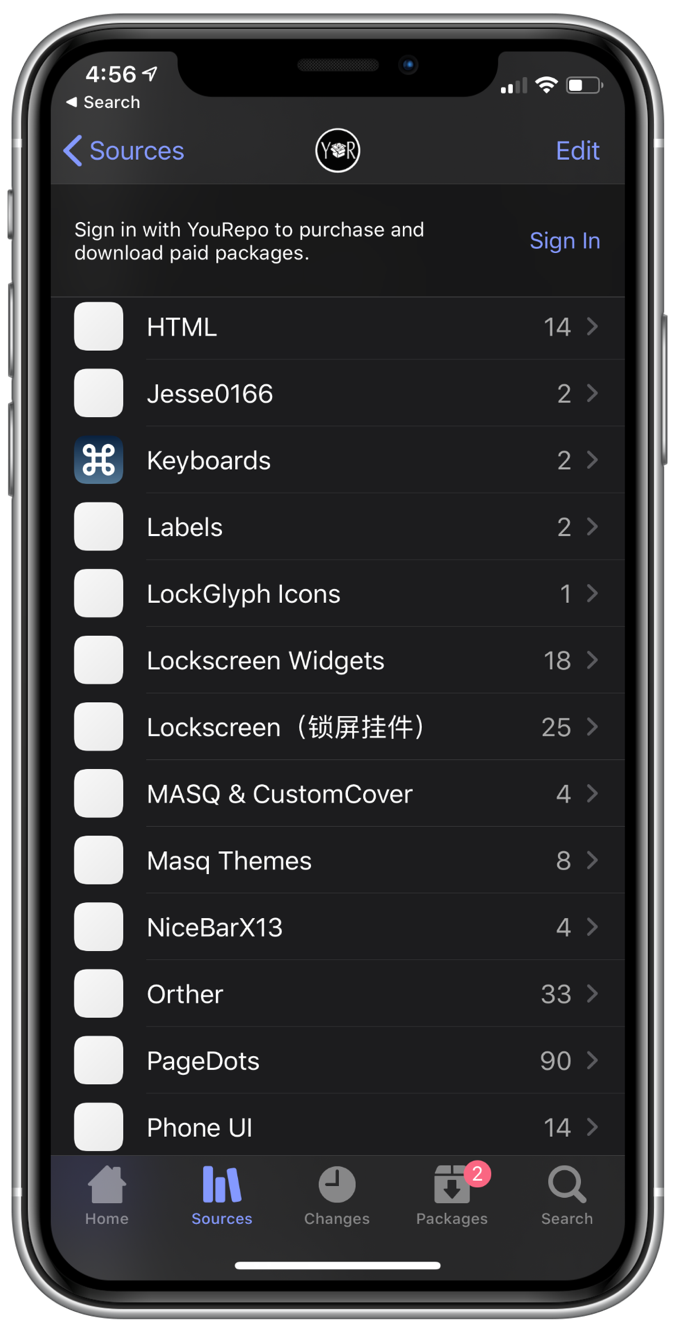
Task: Sign in with YouRepo
Action: point(564,241)
